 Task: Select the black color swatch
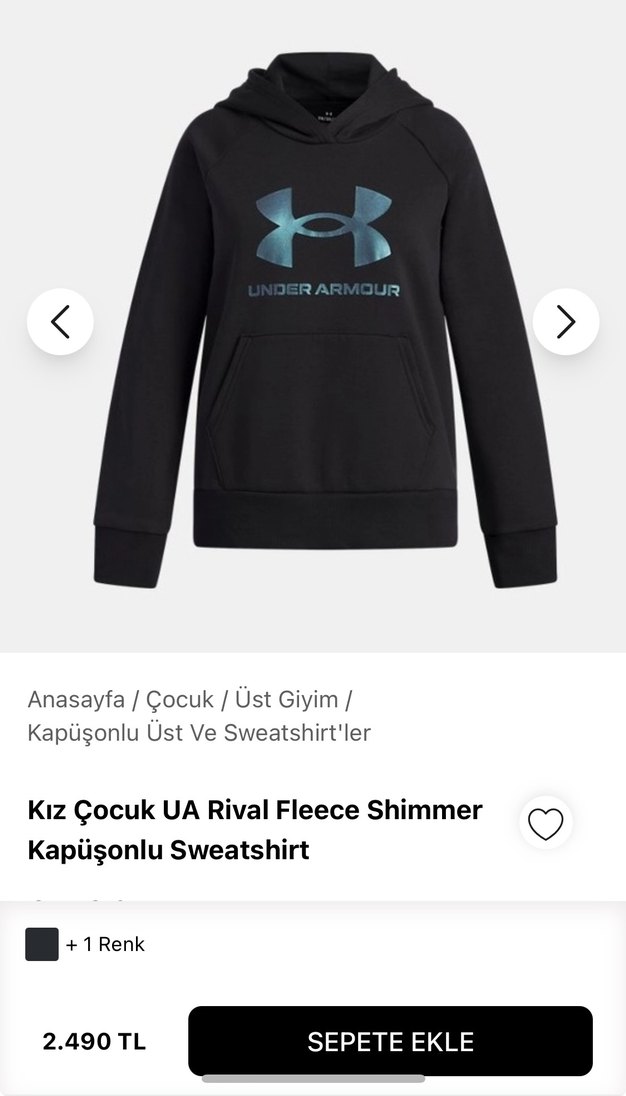coord(42,944)
